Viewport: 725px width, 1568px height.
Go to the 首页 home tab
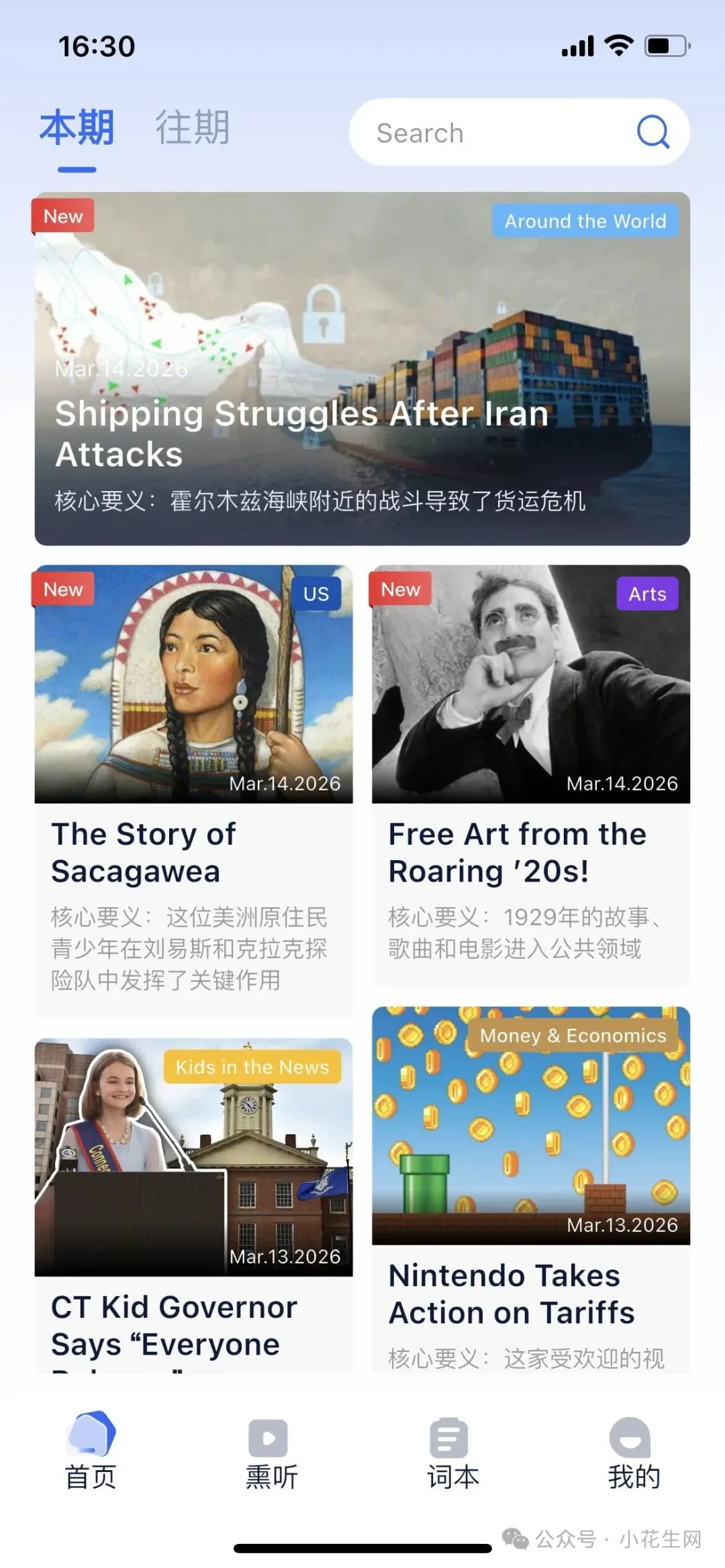pos(91,1449)
